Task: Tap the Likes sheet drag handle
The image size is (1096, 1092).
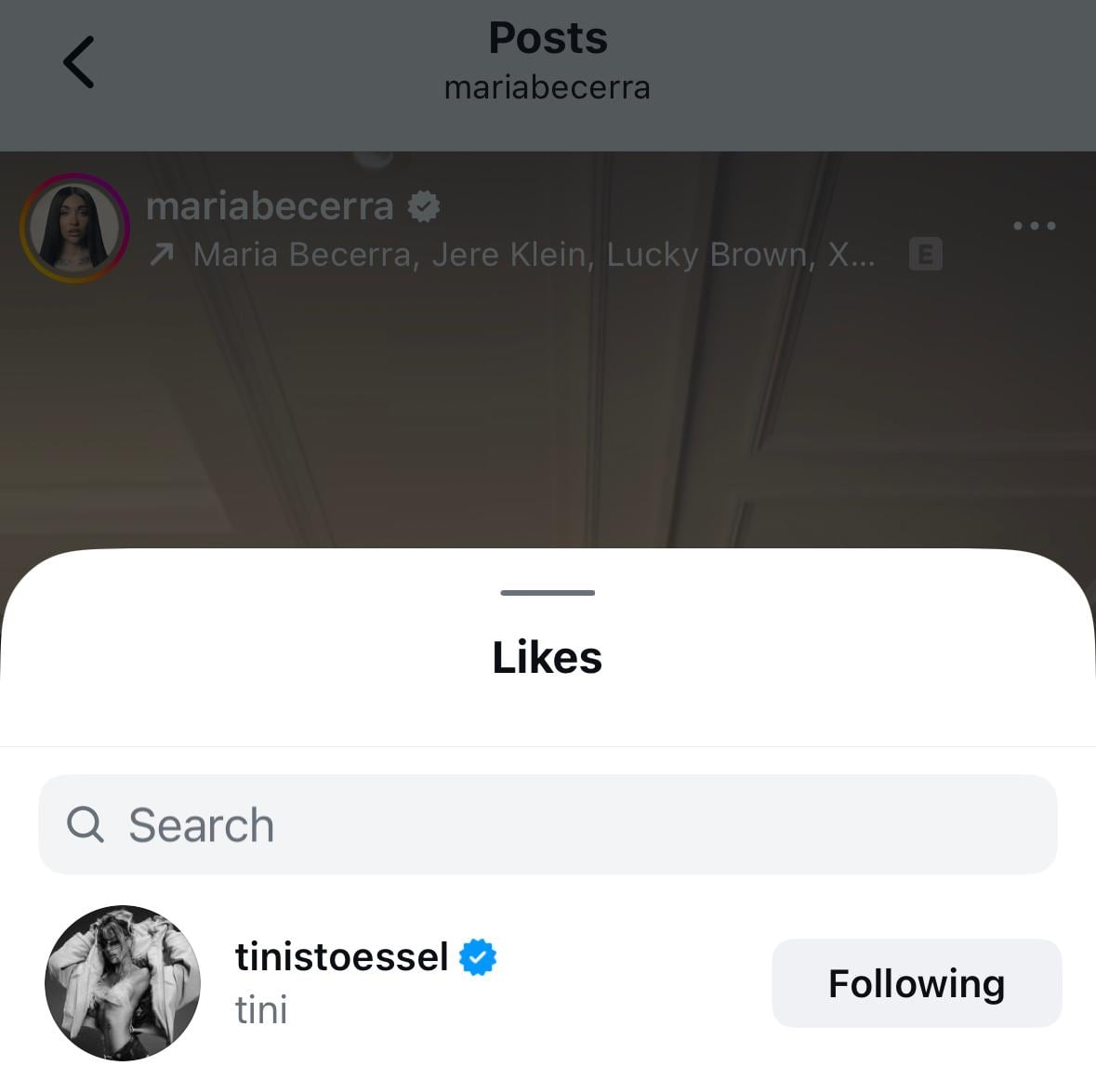Action: click(x=548, y=592)
